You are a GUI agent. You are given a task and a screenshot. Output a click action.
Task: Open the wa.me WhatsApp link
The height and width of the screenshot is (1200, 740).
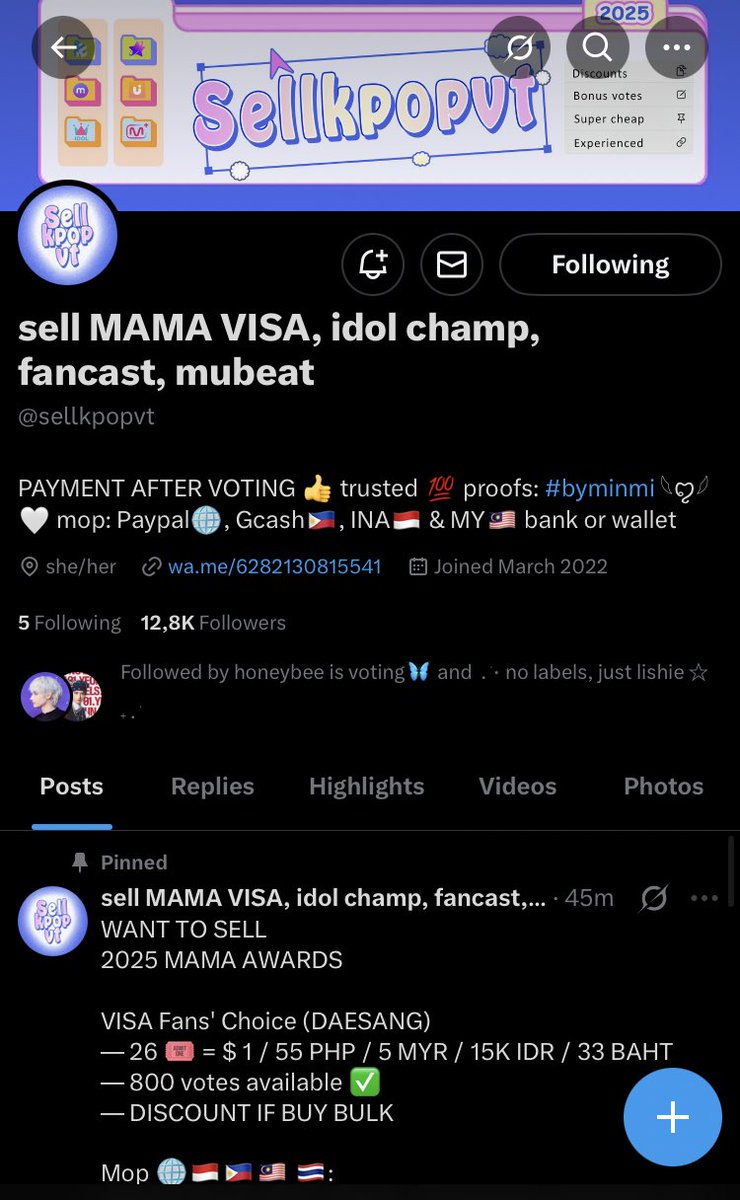pos(274,566)
